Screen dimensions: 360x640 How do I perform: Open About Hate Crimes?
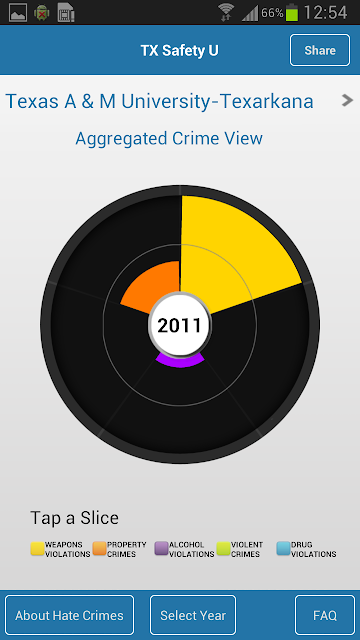69,615
